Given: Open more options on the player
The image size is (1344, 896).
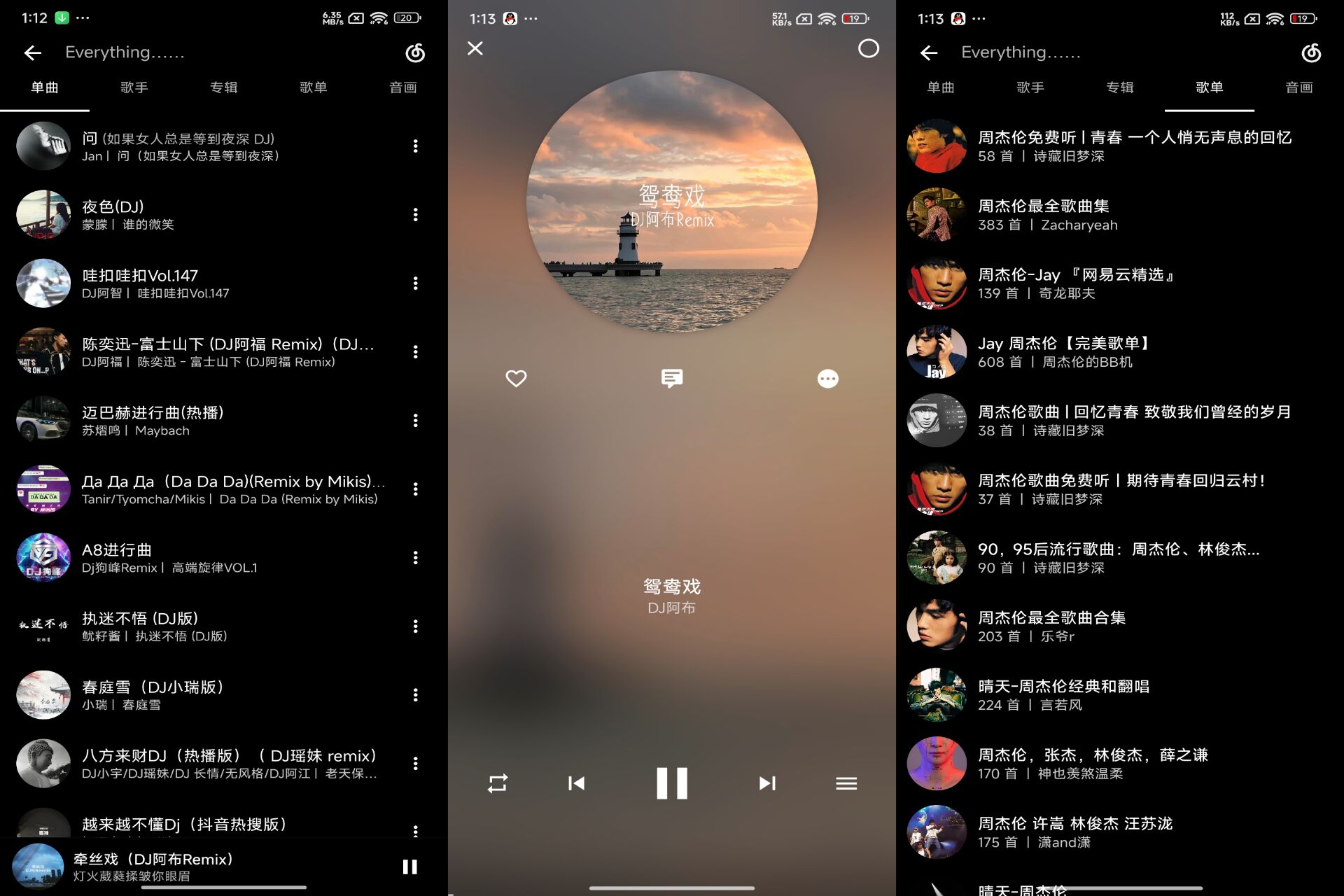Looking at the screenshot, I should [x=827, y=379].
